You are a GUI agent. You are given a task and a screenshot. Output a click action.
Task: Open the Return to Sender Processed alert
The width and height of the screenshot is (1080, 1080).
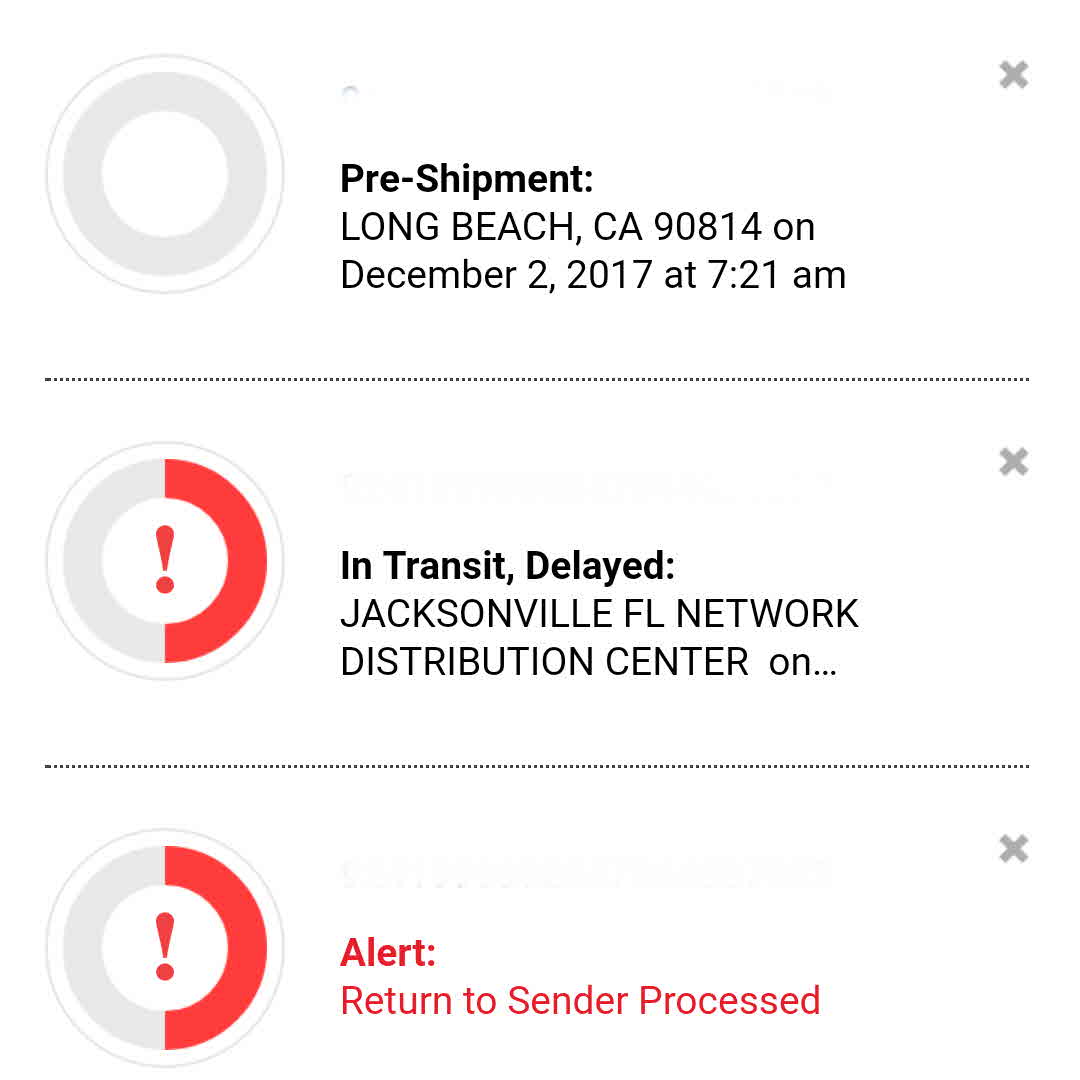[580, 978]
